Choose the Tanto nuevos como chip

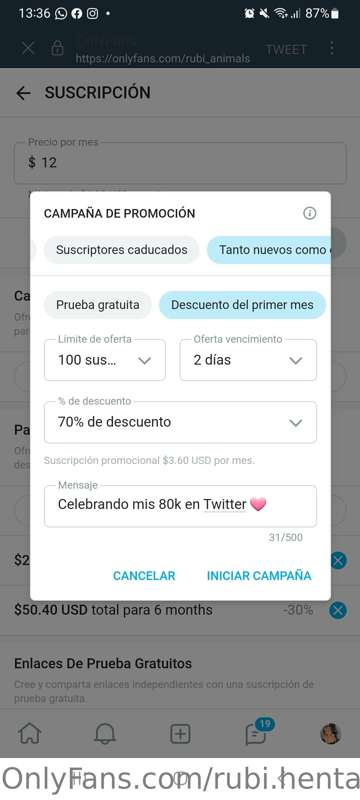click(269, 250)
